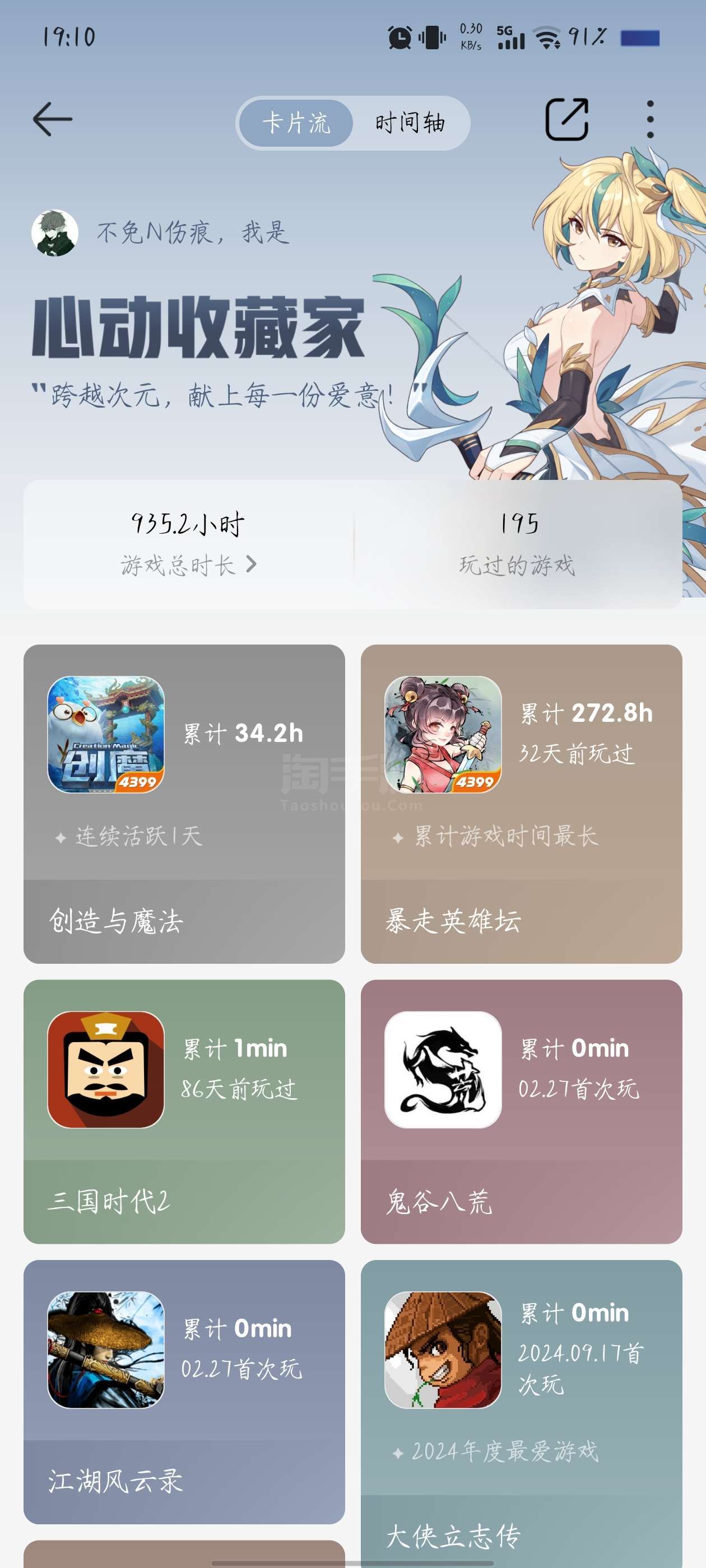Switch to the 时间轴 view
This screenshot has height=1568, width=706.
(410, 123)
